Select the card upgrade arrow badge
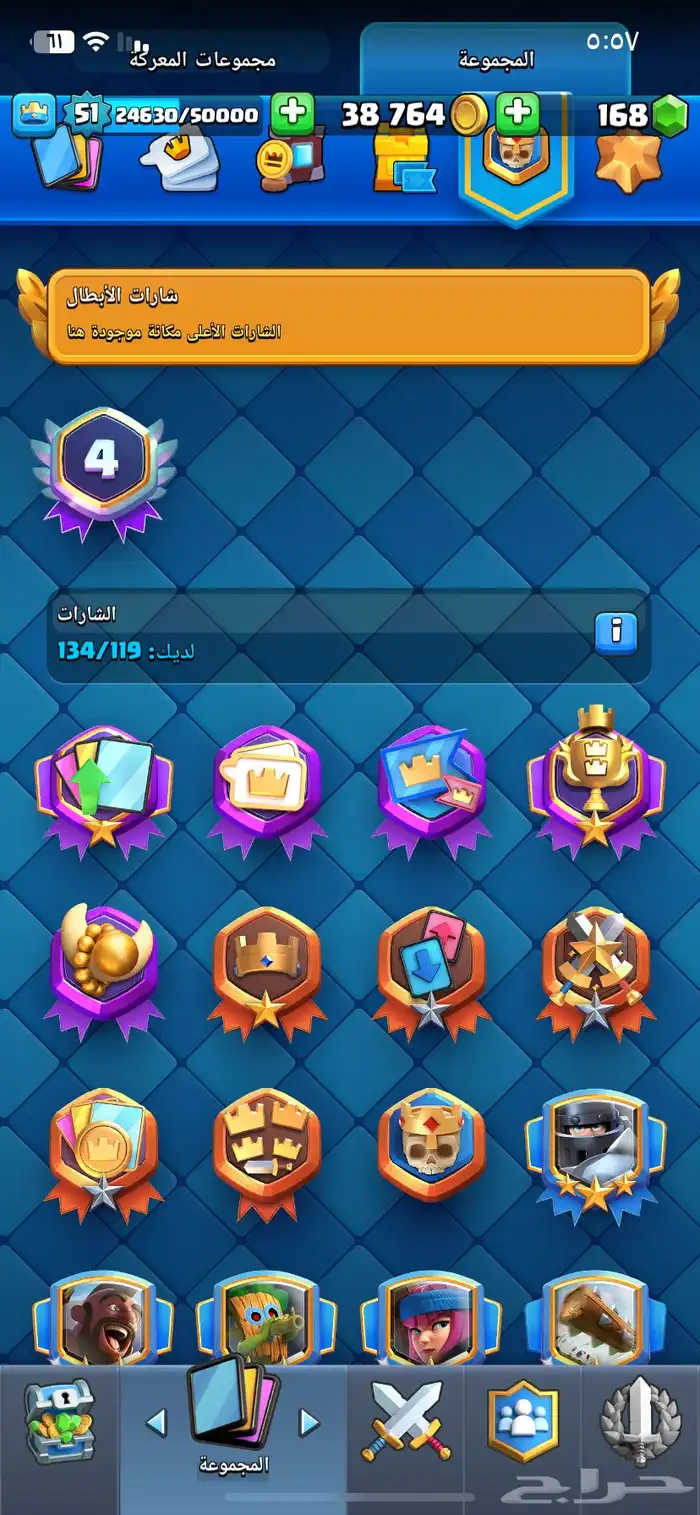 pos(103,782)
